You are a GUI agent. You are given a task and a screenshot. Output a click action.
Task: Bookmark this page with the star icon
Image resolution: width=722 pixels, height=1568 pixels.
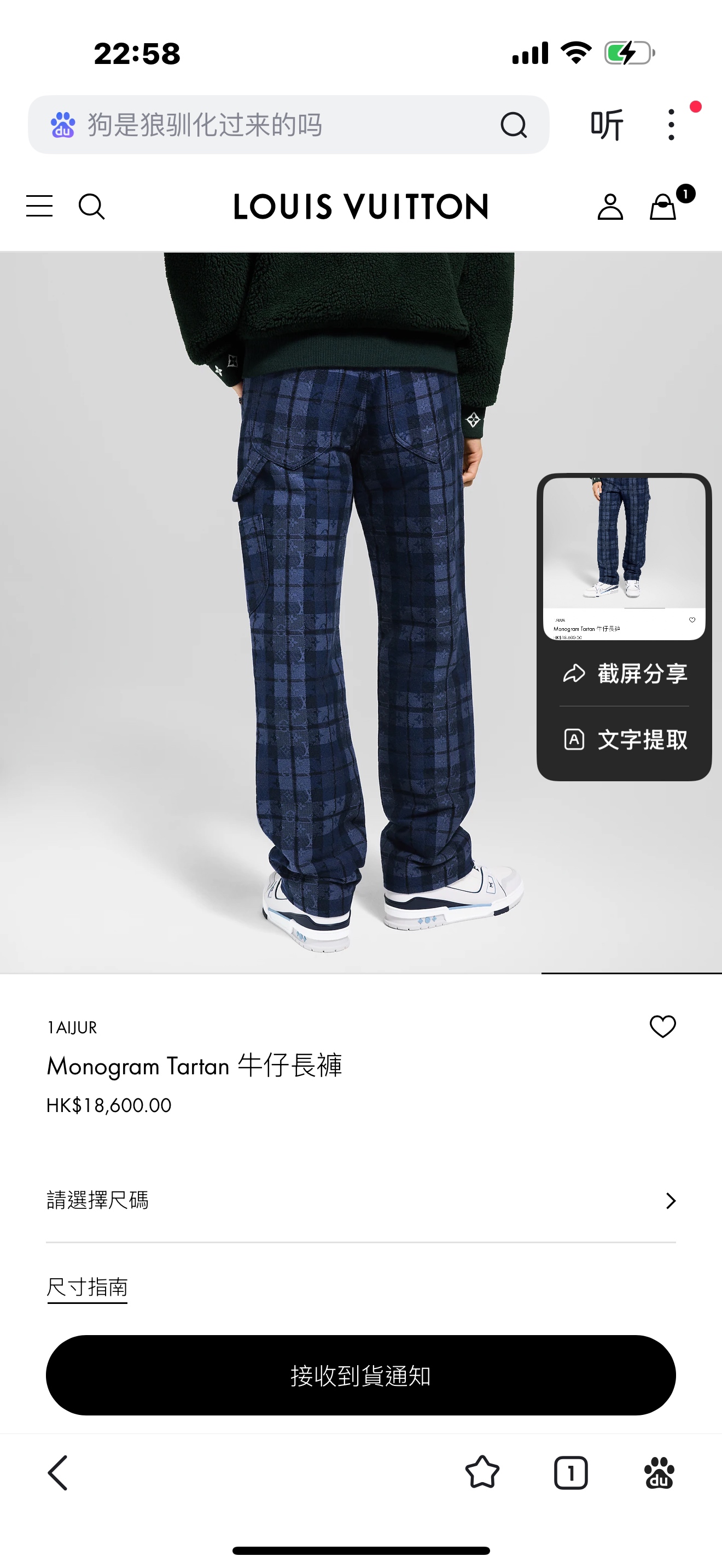point(482,1472)
